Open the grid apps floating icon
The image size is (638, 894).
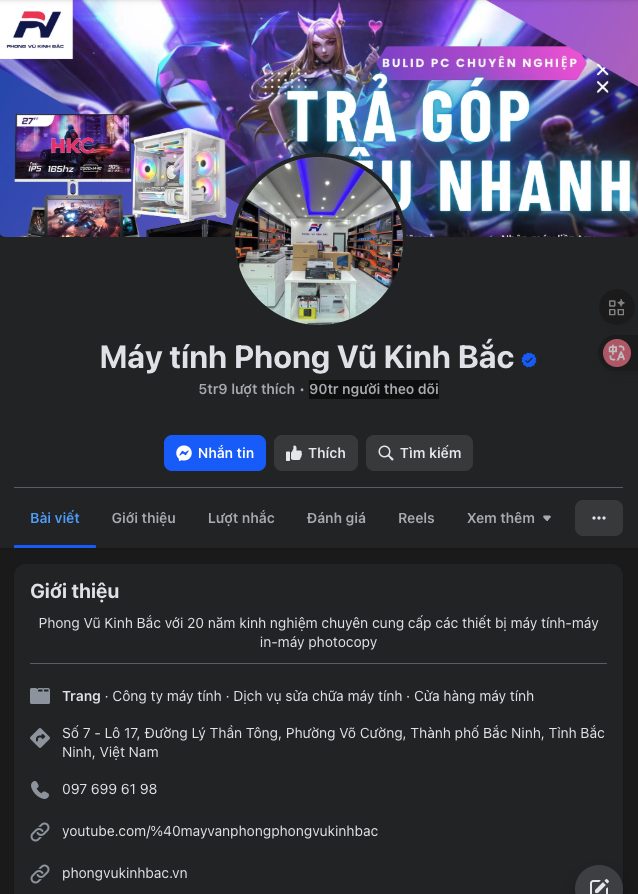coord(616,307)
